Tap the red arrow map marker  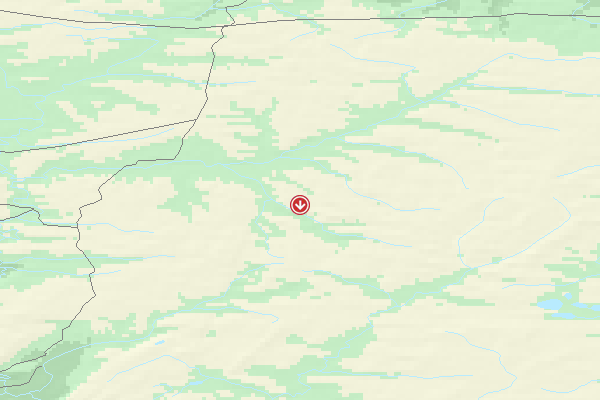(299, 205)
